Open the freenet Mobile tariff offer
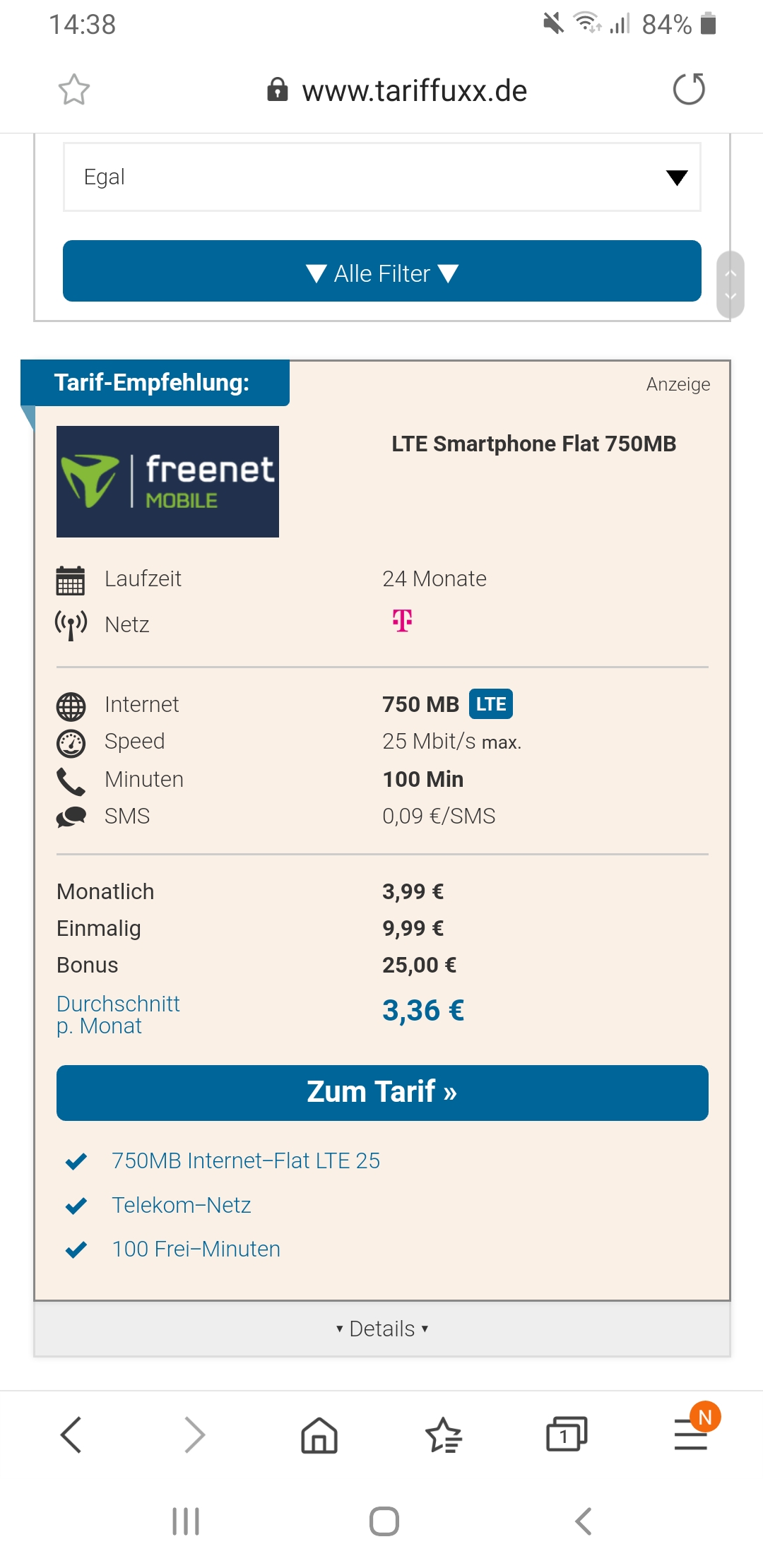The image size is (763, 1568). (x=167, y=482)
